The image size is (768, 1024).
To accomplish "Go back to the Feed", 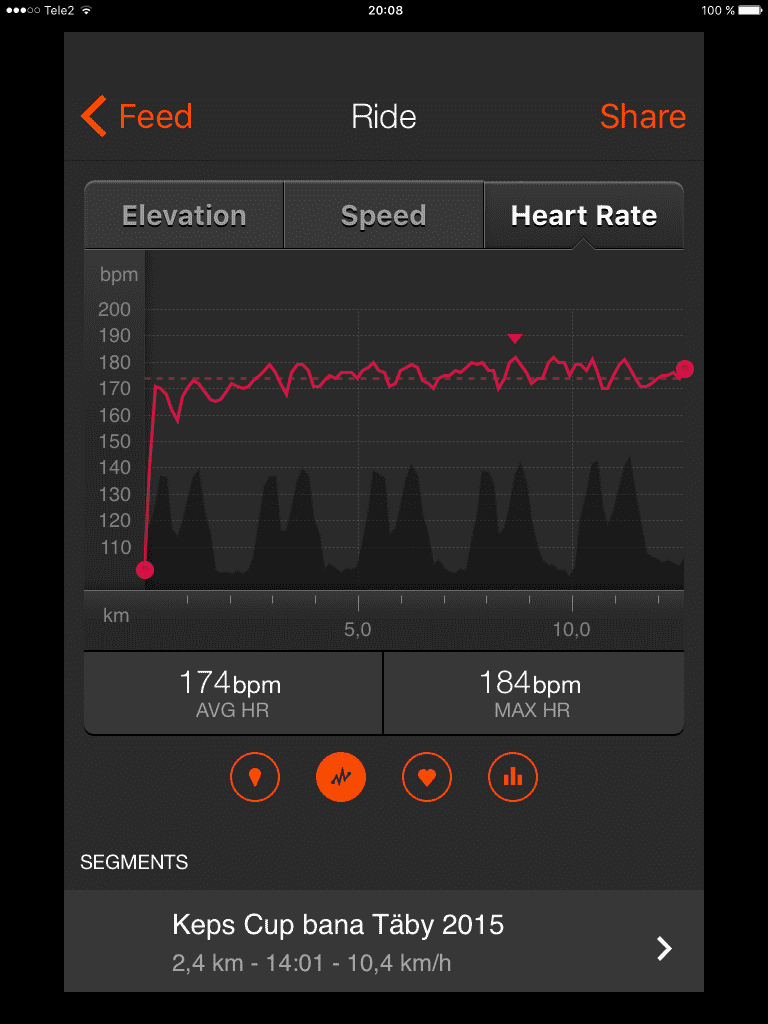I will click(x=137, y=117).
